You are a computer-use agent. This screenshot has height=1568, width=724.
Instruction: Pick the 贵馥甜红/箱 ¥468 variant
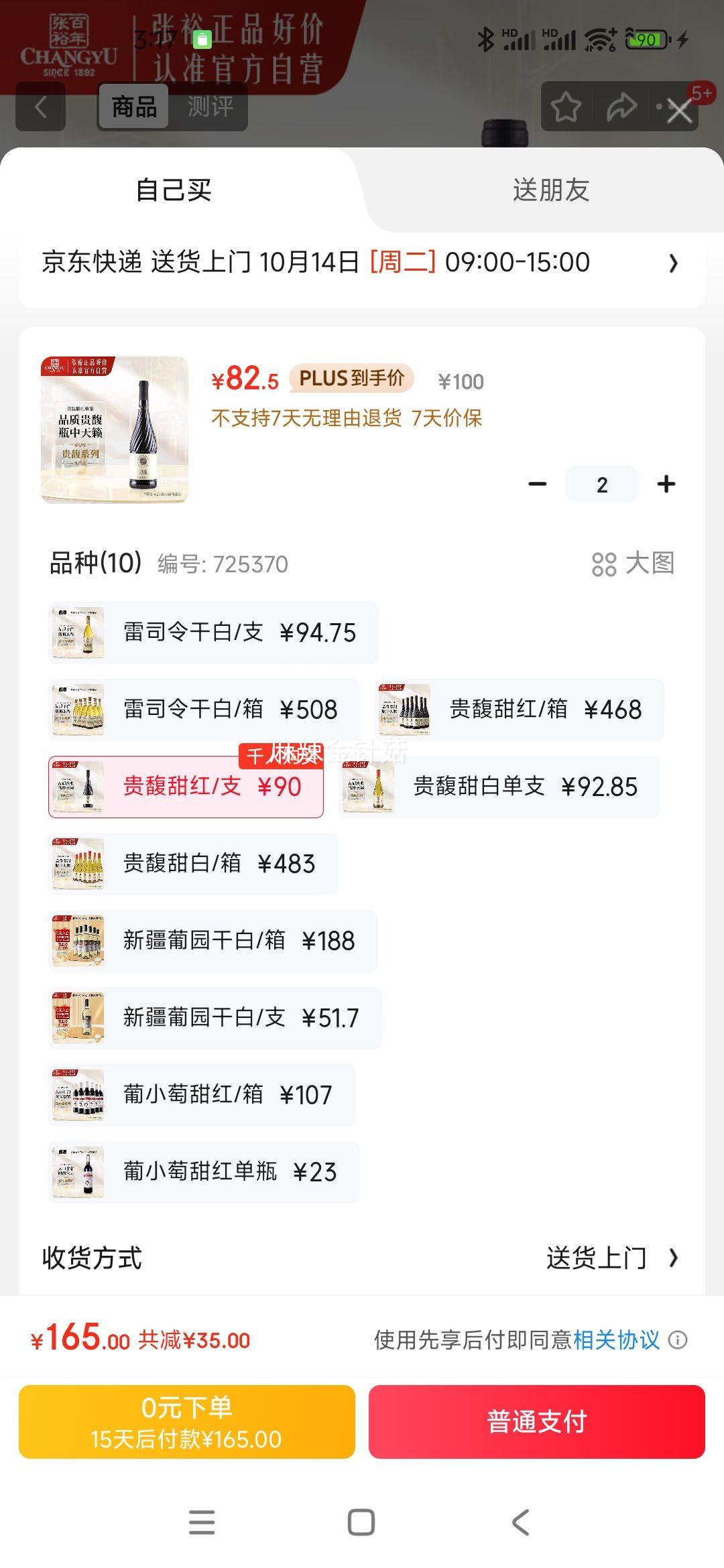click(x=519, y=710)
